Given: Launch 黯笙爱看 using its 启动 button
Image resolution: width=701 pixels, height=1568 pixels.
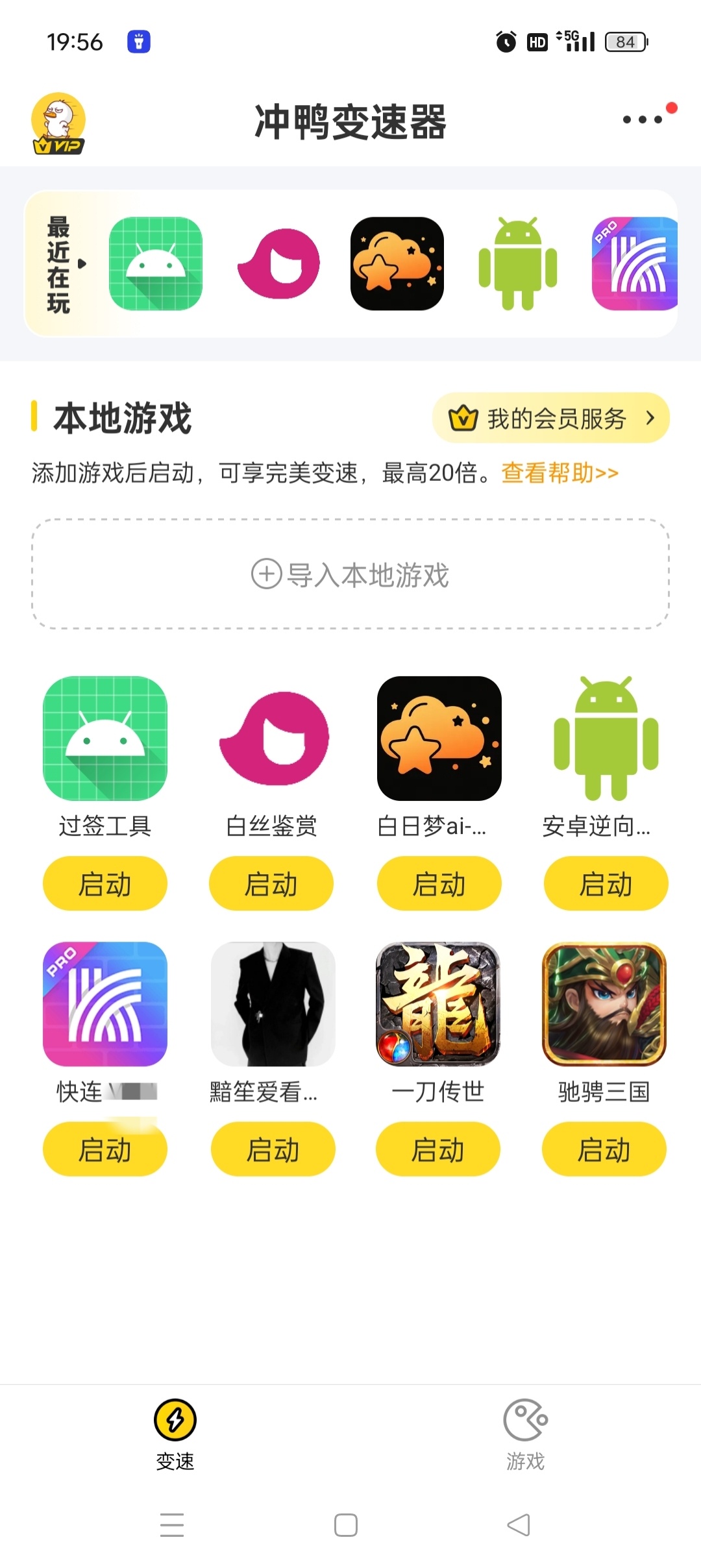Looking at the screenshot, I should 273,1149.
